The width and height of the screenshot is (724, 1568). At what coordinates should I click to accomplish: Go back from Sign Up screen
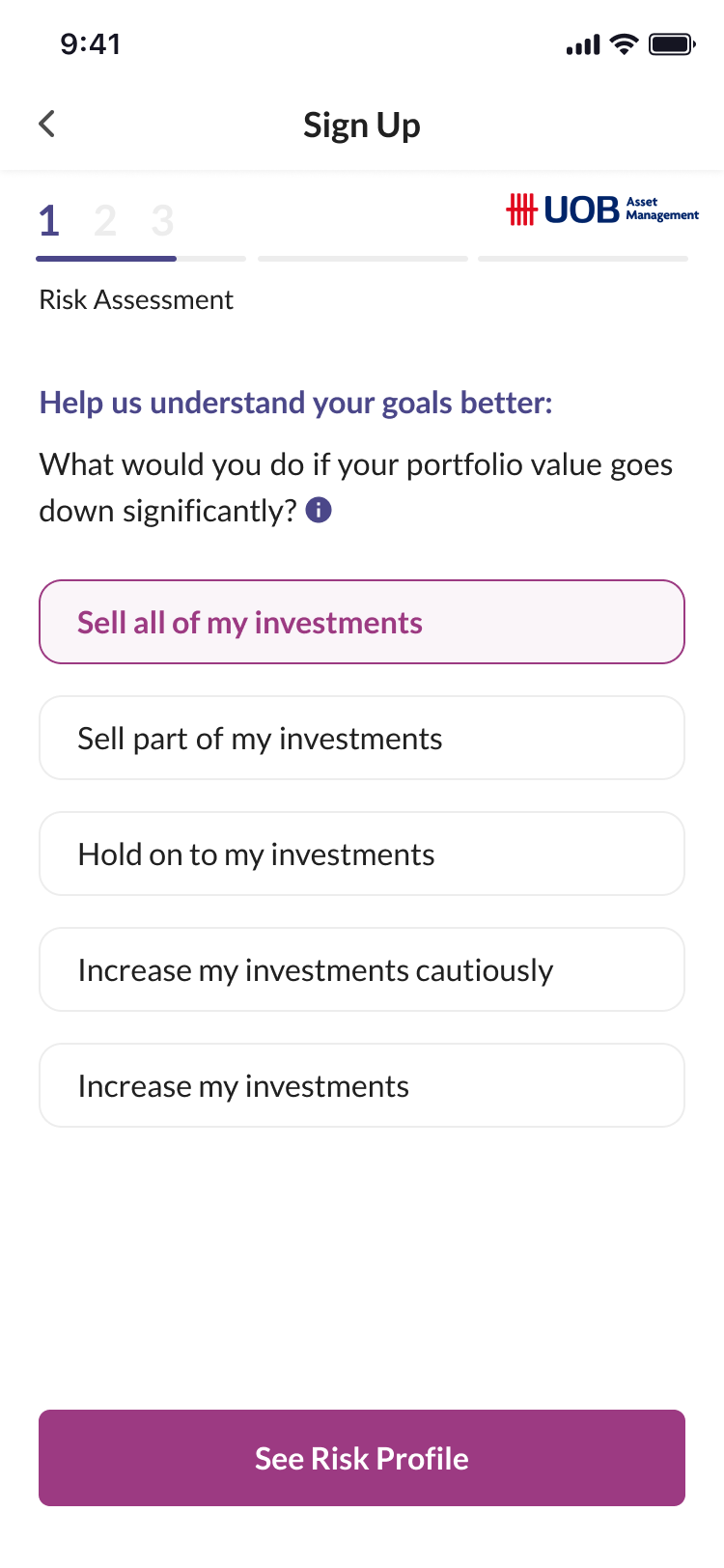(46, 124)
